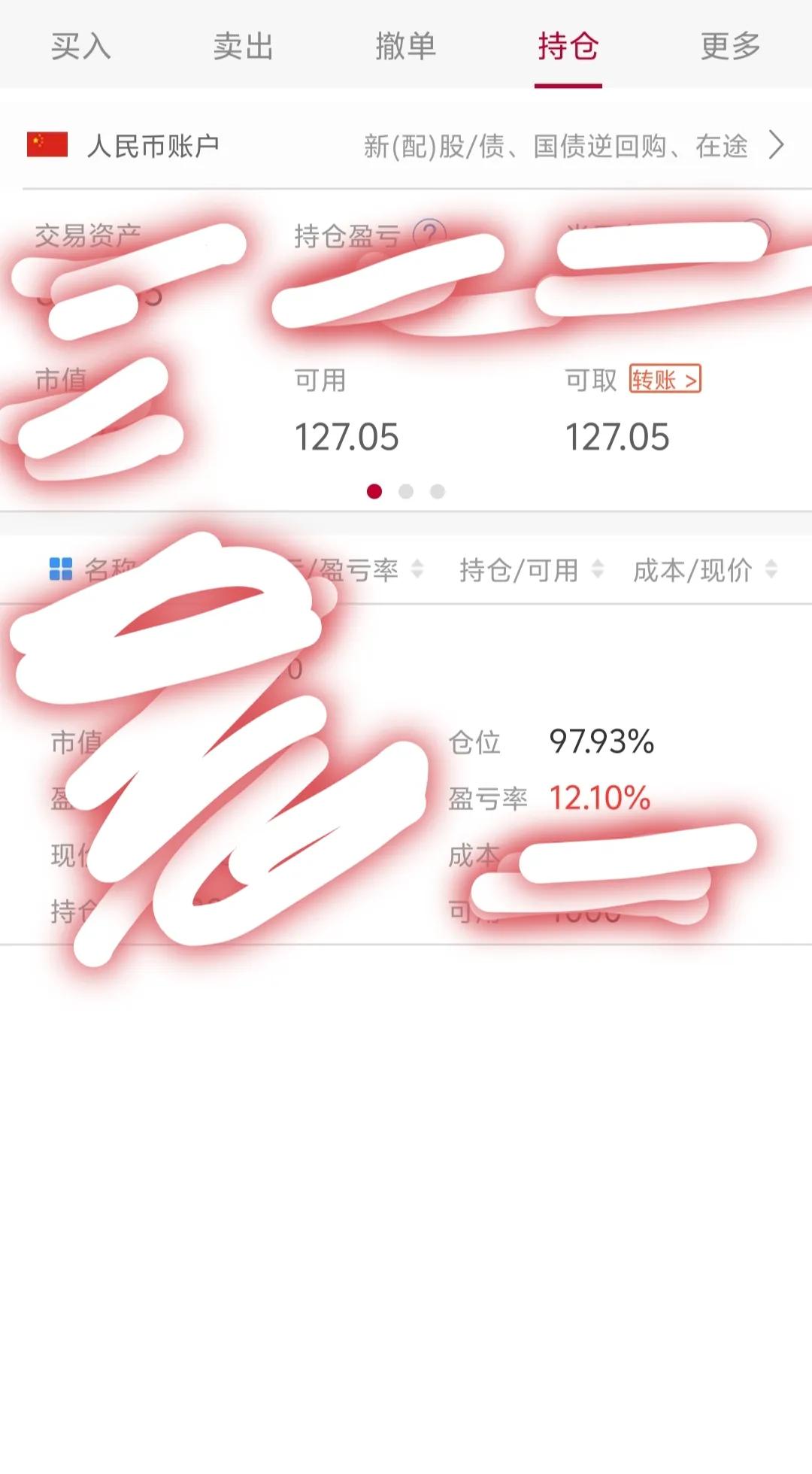Select the 持仓 tab
The width and height of the screenshot is (812, 1474).
(x=568, y=47)
